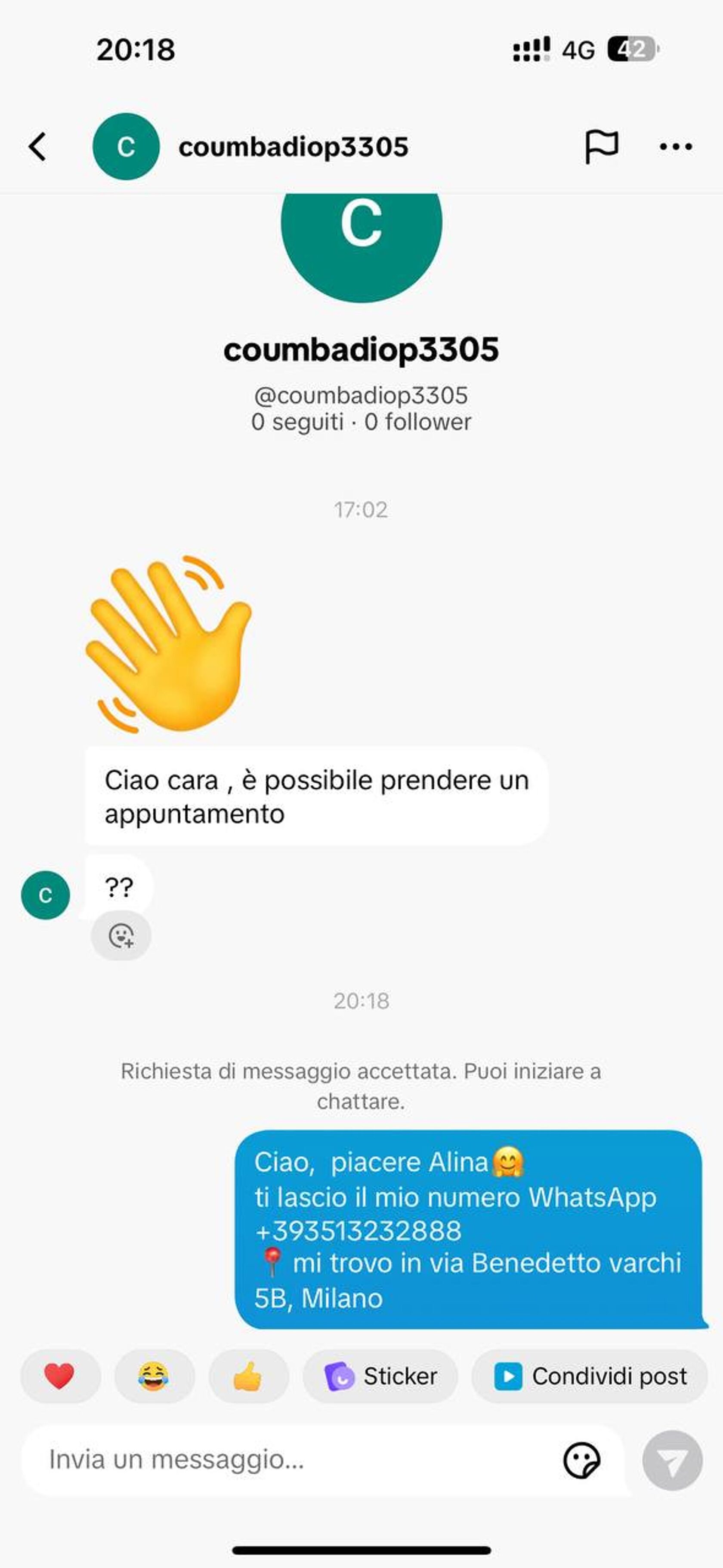The height and width of the screenshot is (1568, 723).
Task: Open coumbadiop3305 profile from header avatar
Action: (x=126, y=147)
